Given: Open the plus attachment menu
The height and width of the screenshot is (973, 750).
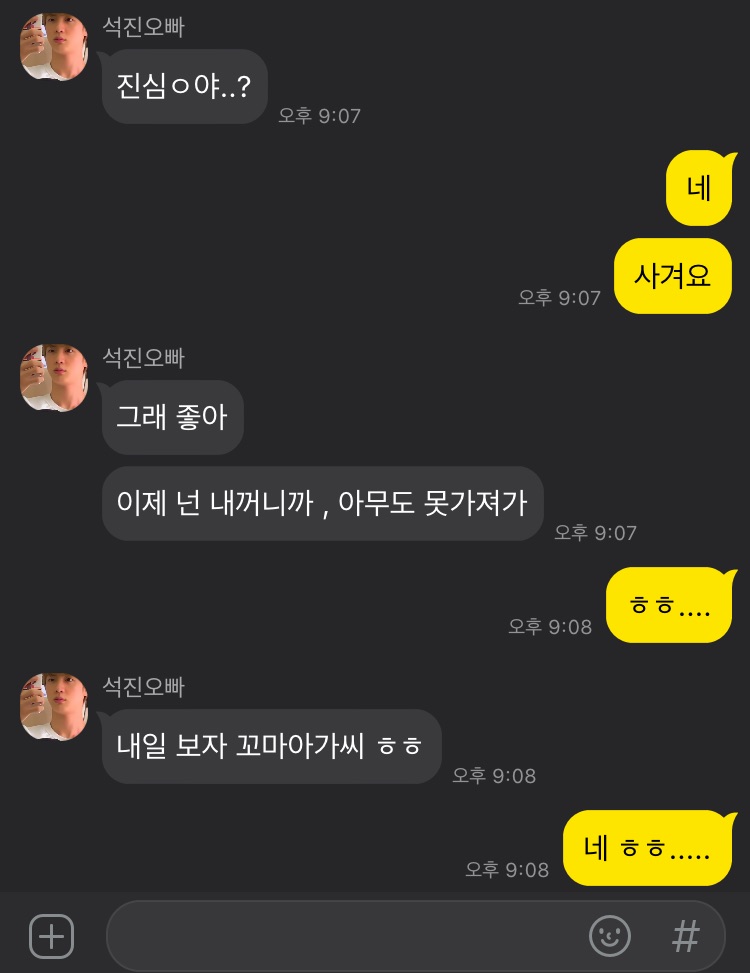Looking at the screenshot, I should [x=52, y=937].
